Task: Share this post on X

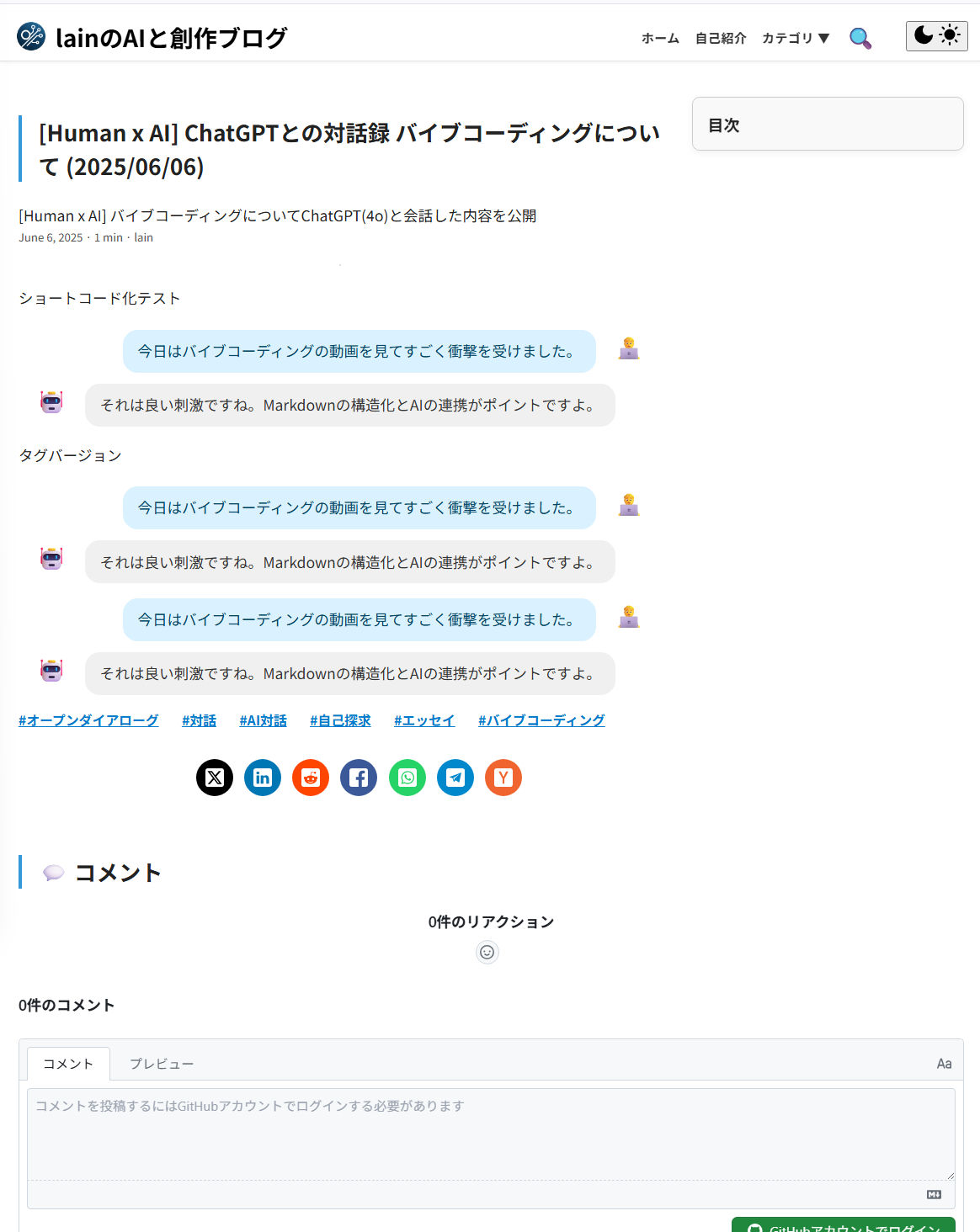Action: pos(215,778)
